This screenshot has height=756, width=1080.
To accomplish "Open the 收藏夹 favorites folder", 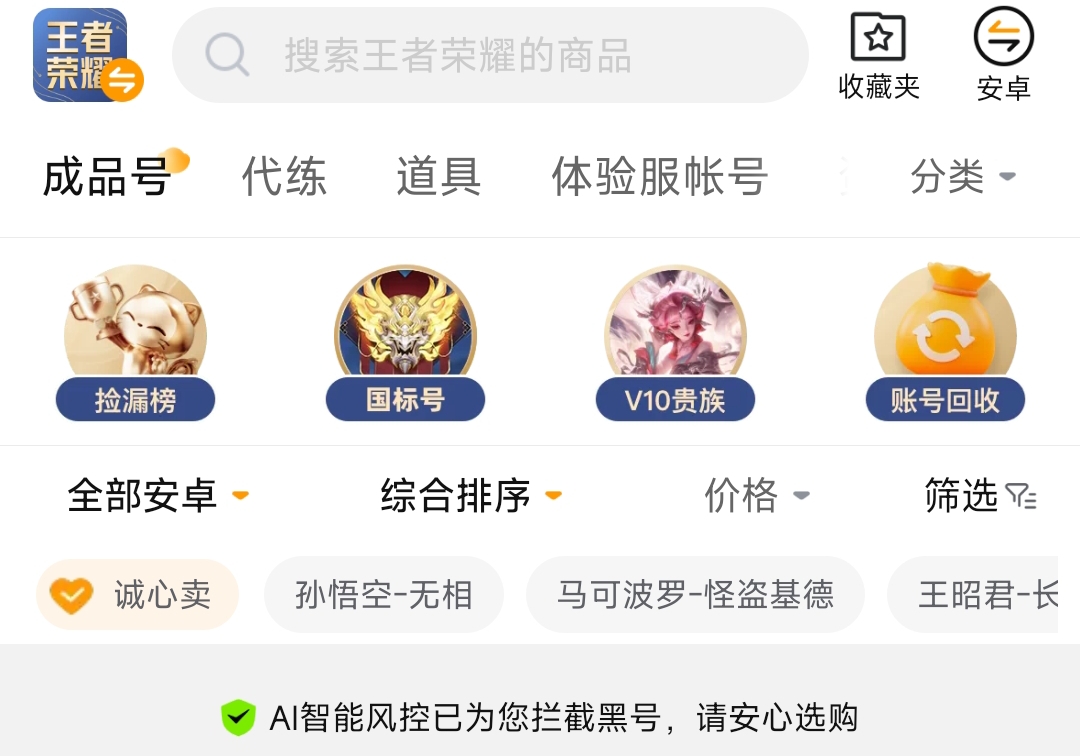I will (x=878, y=56).
